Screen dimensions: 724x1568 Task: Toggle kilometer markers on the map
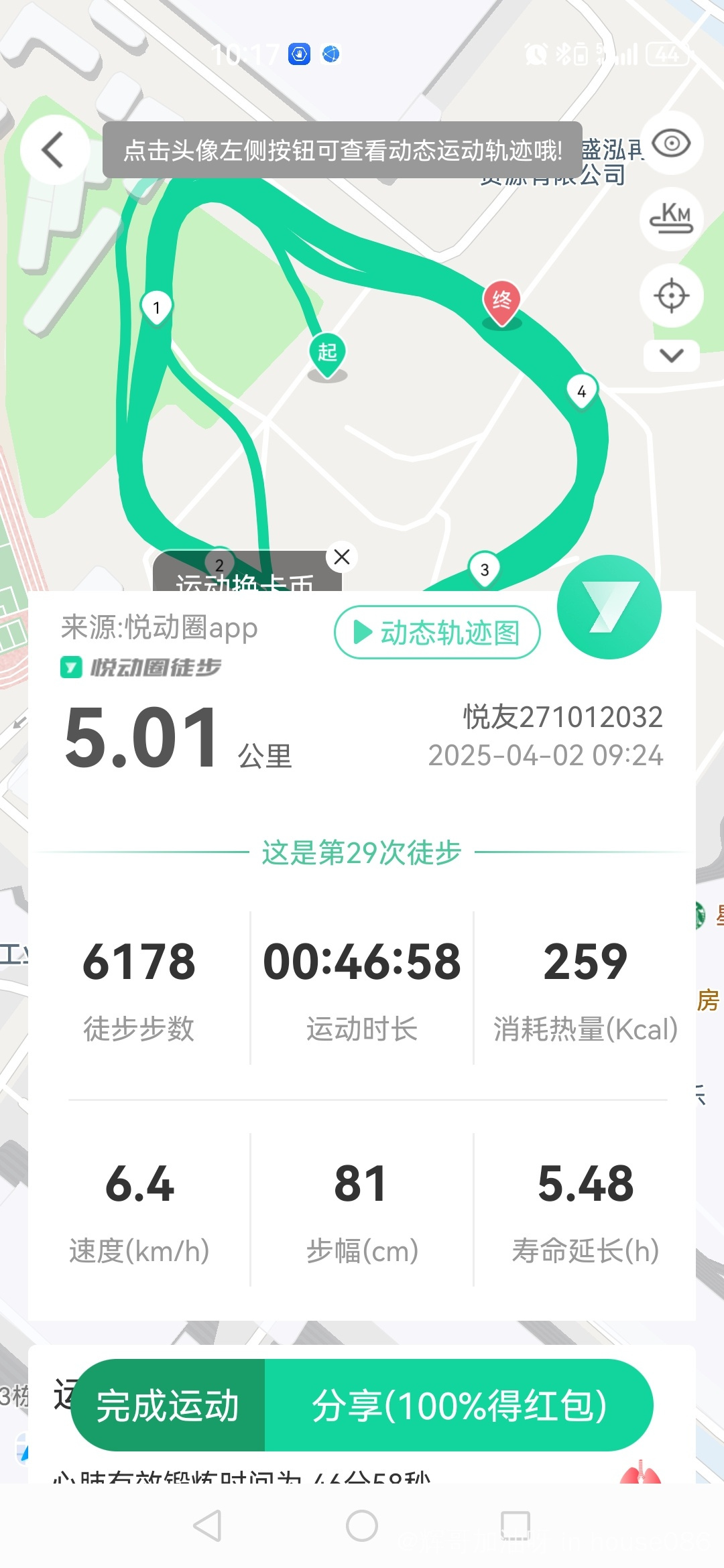point(671,219)
